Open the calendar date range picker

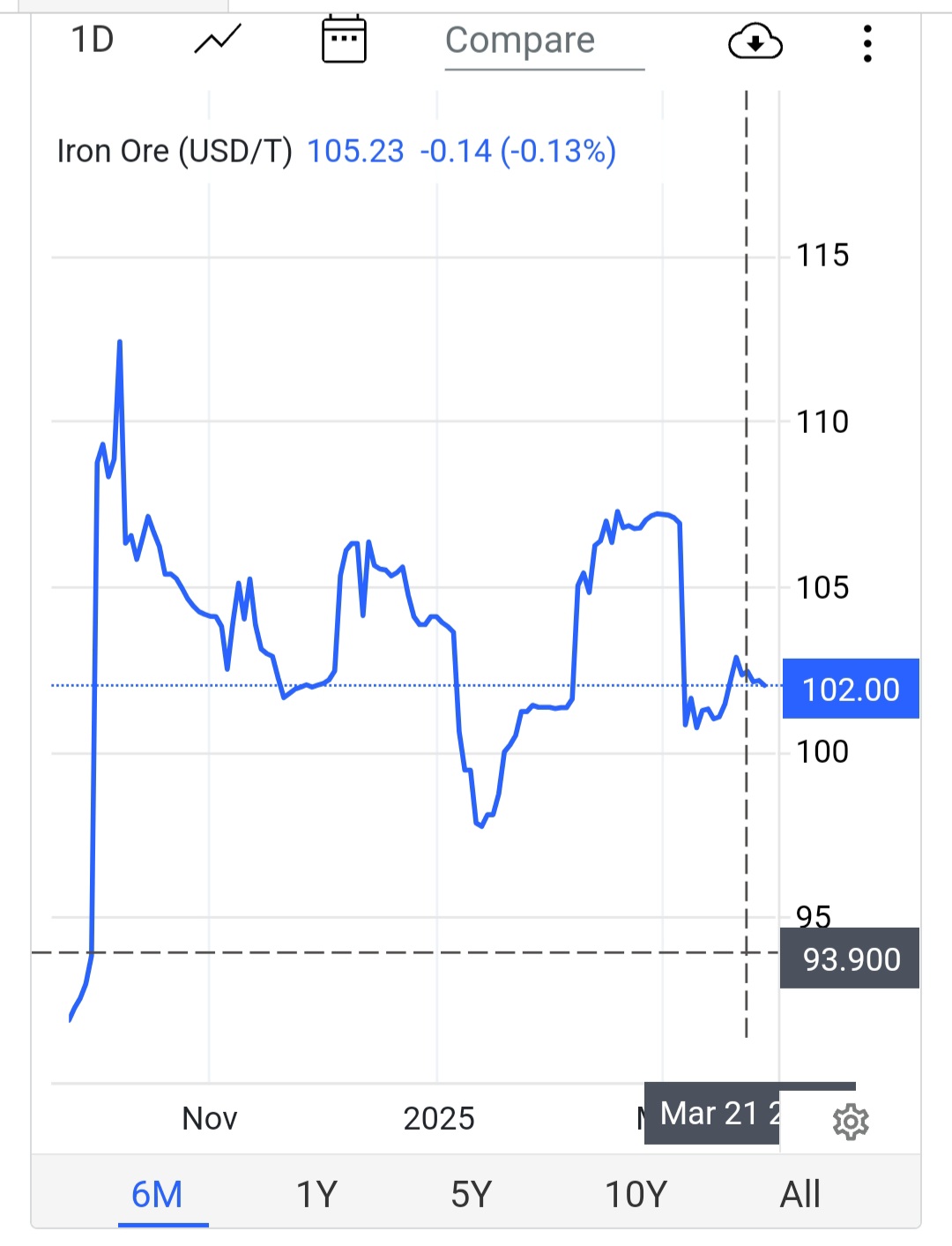[344, 40]
